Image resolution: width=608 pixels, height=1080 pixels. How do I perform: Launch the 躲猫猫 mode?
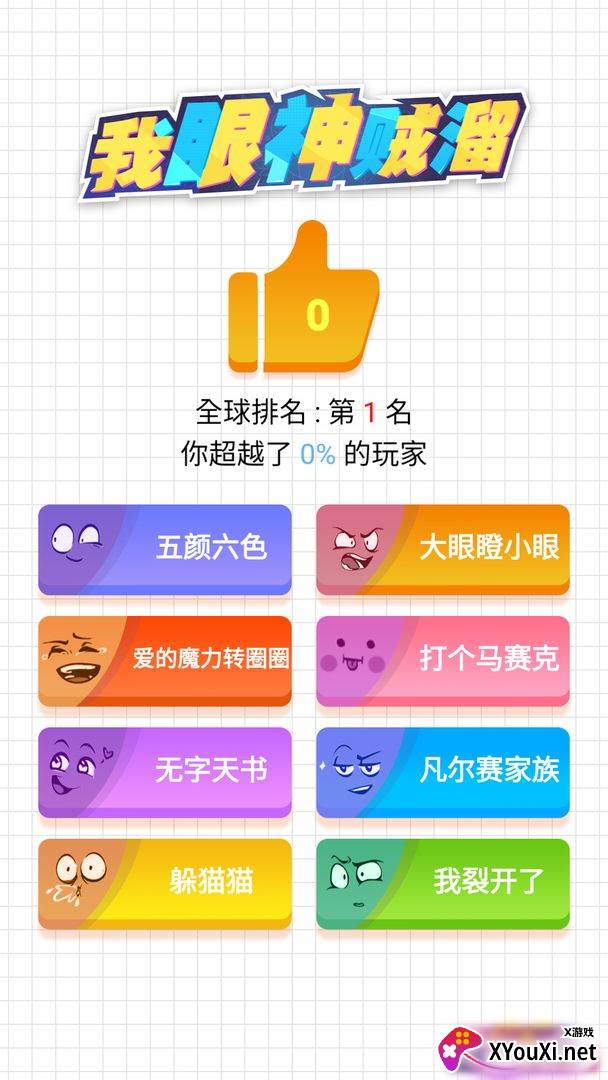165,884
